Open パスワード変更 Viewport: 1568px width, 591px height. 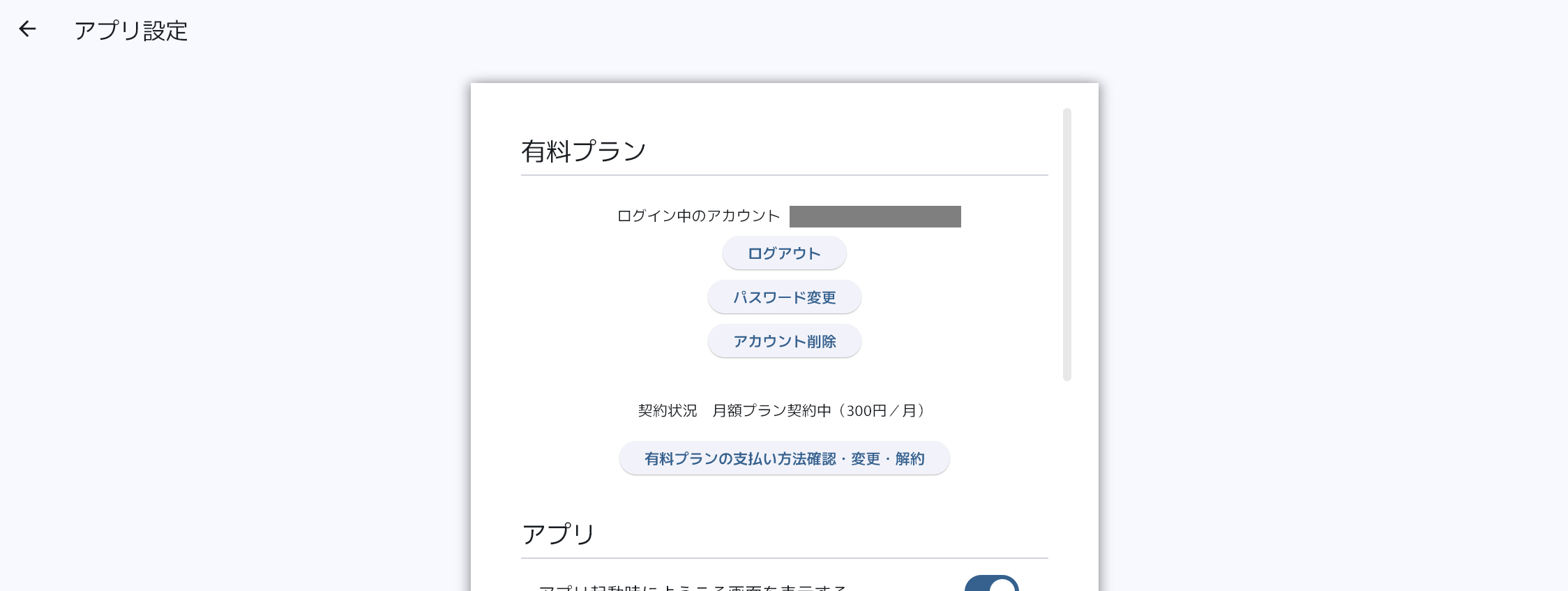[x=784, y=297]
